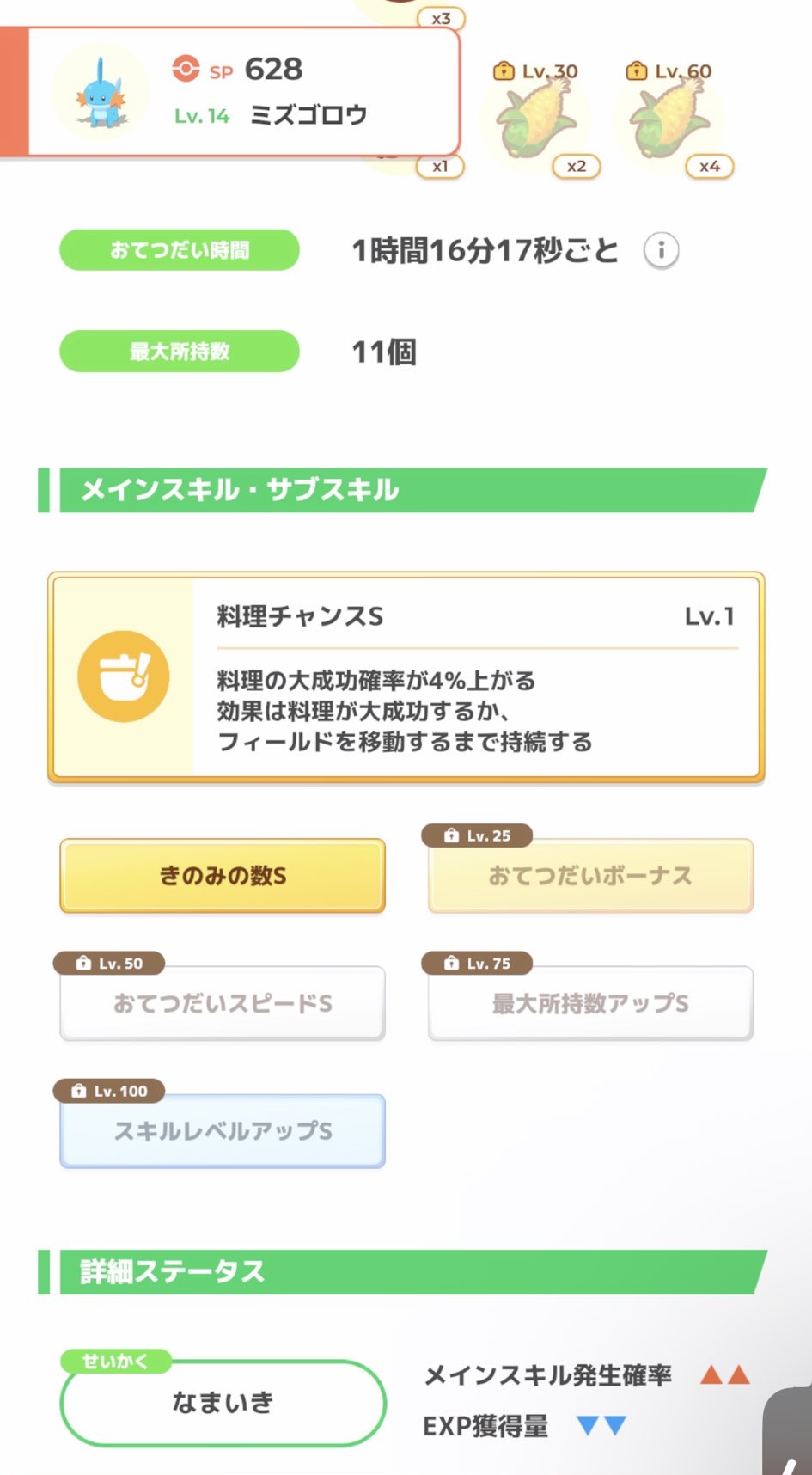
Task: Check the 最大所持数アップS sub skill
Action: 590,1003
